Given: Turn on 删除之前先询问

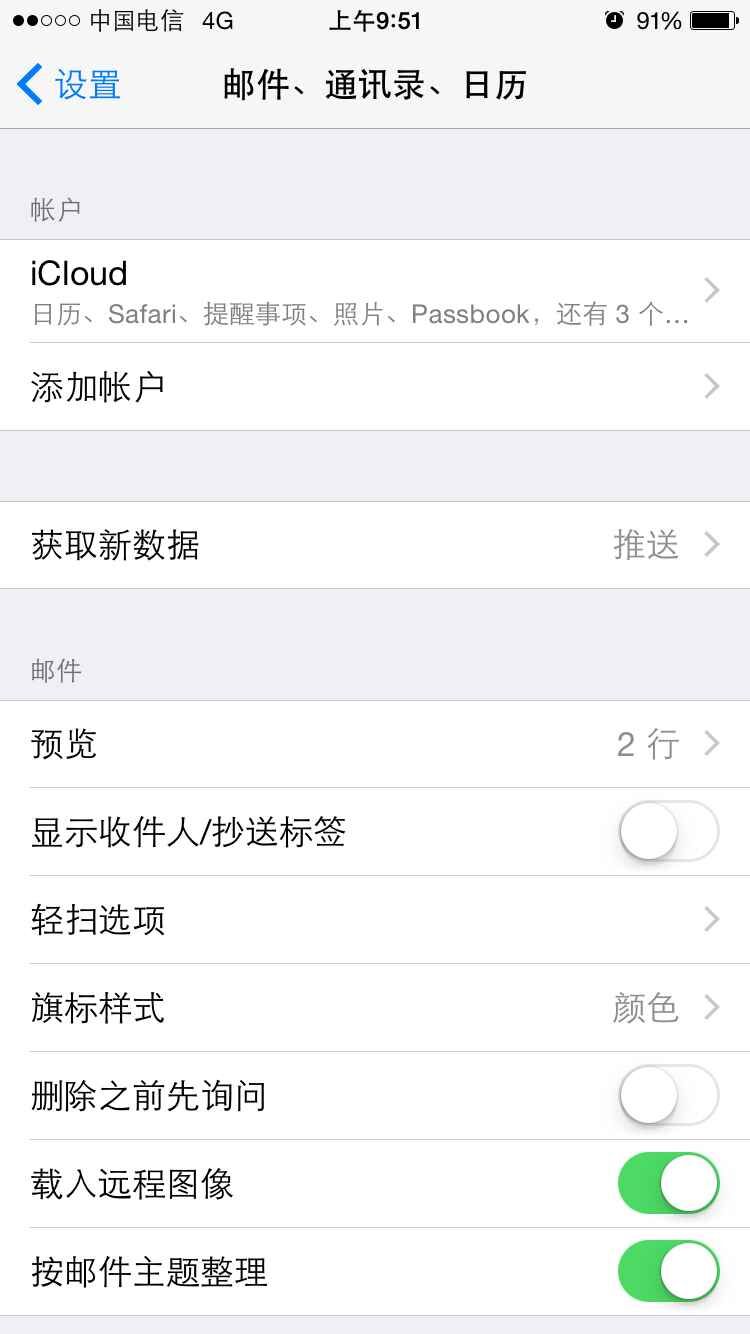Looking at the screenshot, I should (668, 1096).
